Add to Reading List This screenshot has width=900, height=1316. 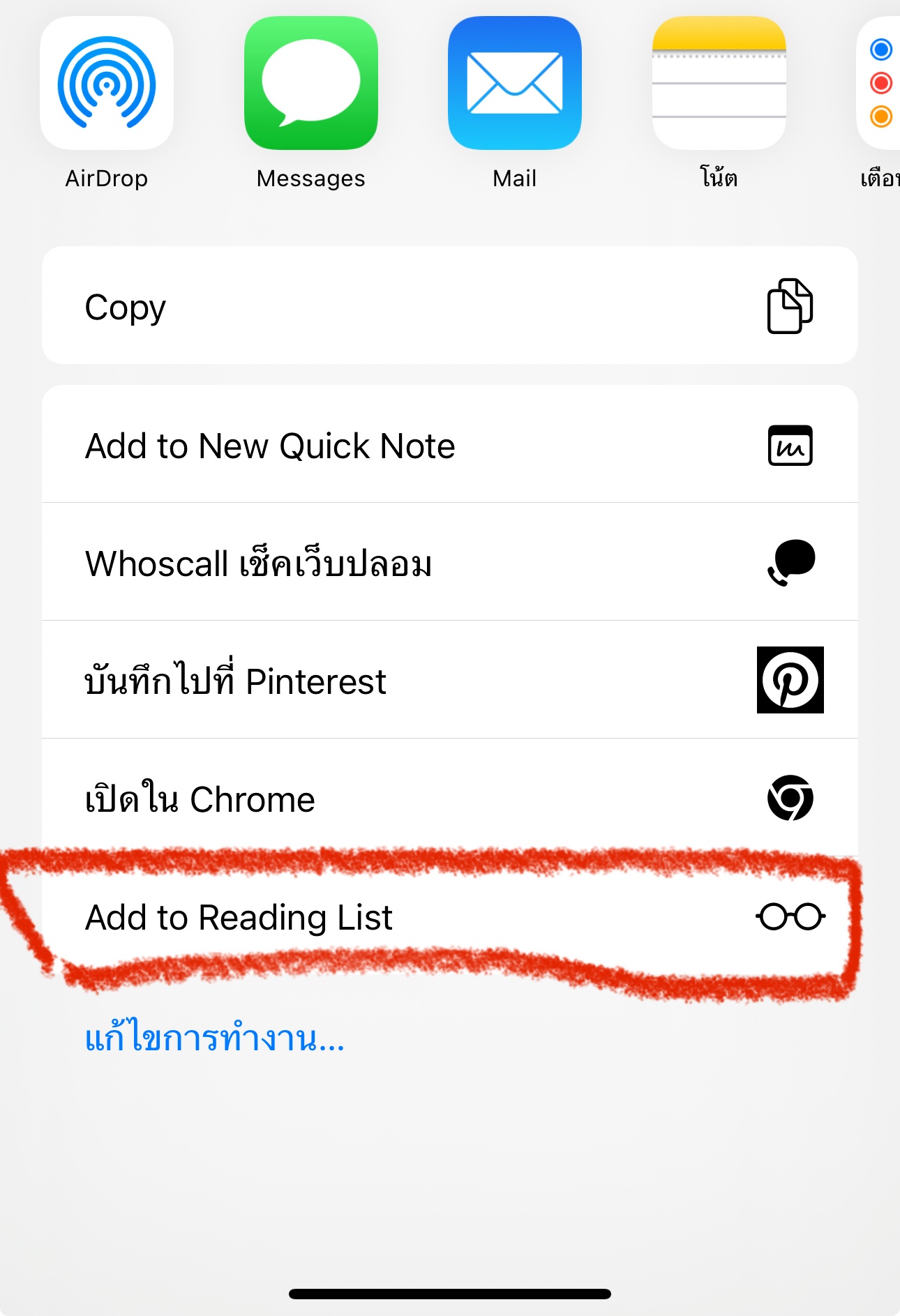point(449,916)
